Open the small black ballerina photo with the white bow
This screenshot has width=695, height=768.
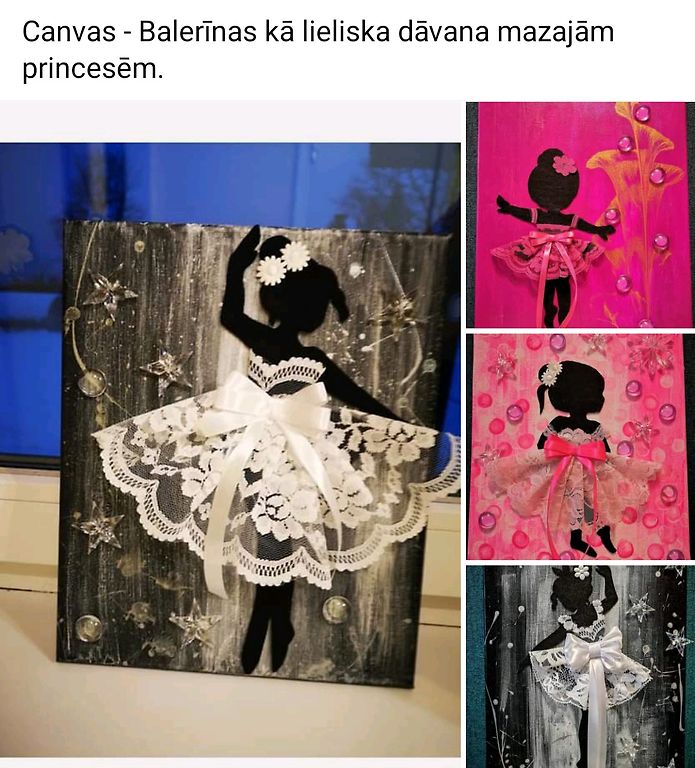pos(581,666)
